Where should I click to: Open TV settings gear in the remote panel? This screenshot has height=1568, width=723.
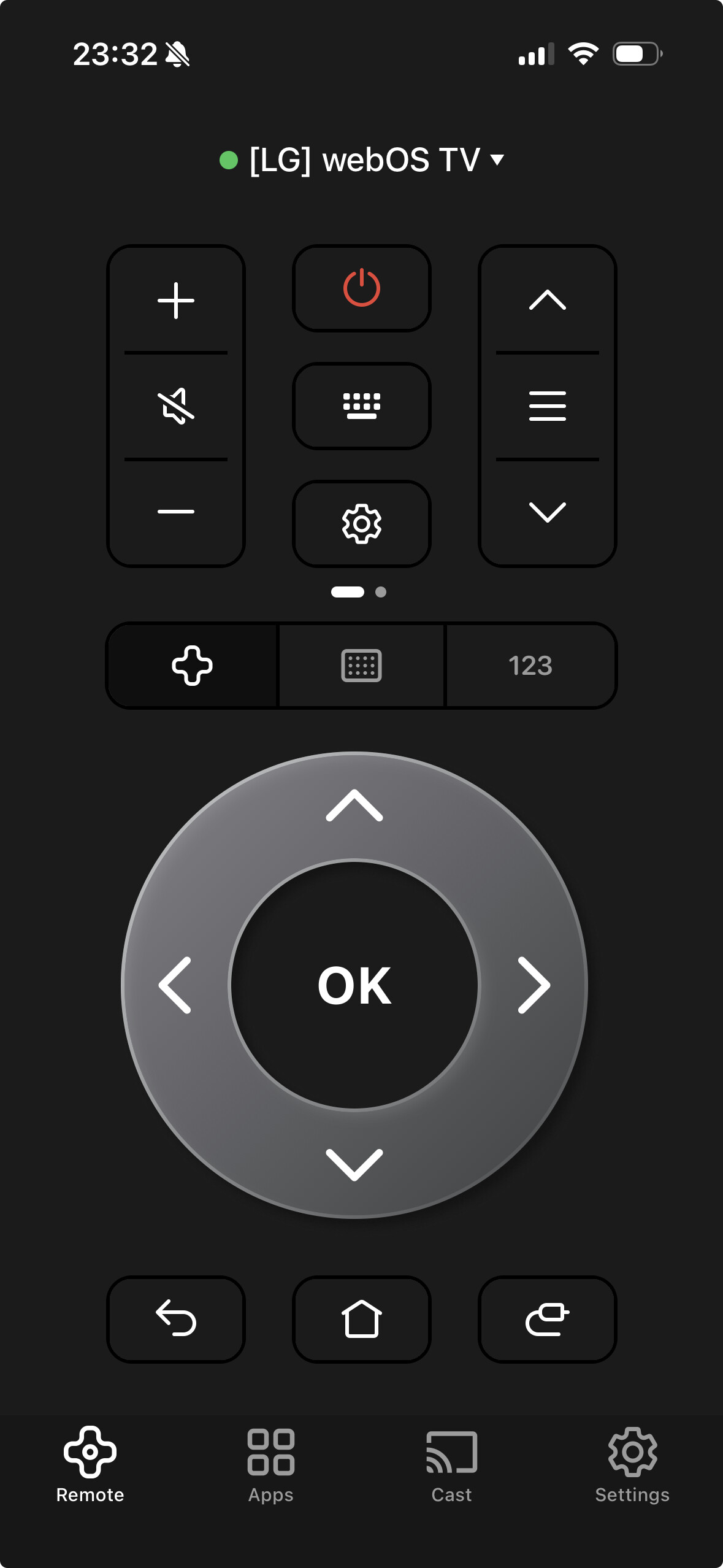coord(362,524)
